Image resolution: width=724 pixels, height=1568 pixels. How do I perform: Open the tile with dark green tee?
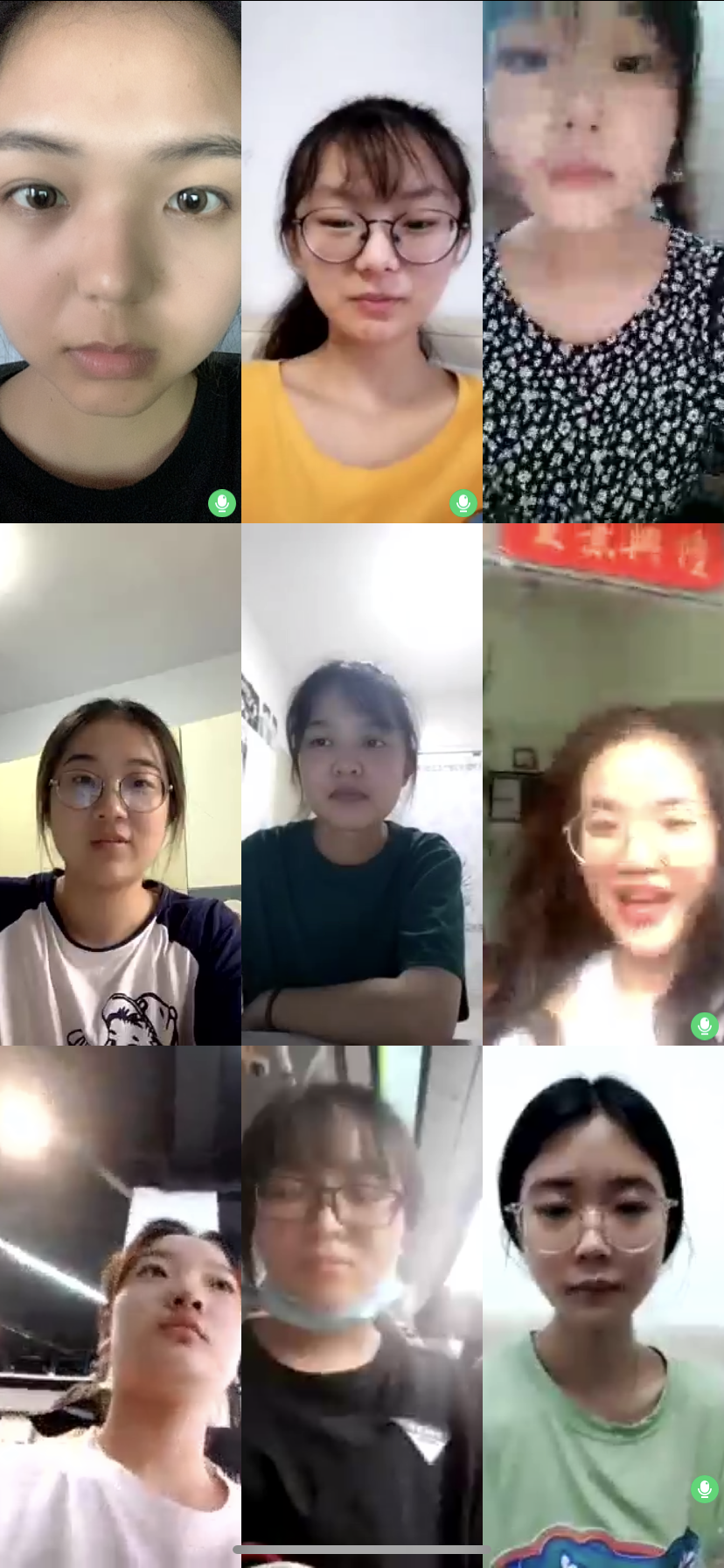click(361, 785)
